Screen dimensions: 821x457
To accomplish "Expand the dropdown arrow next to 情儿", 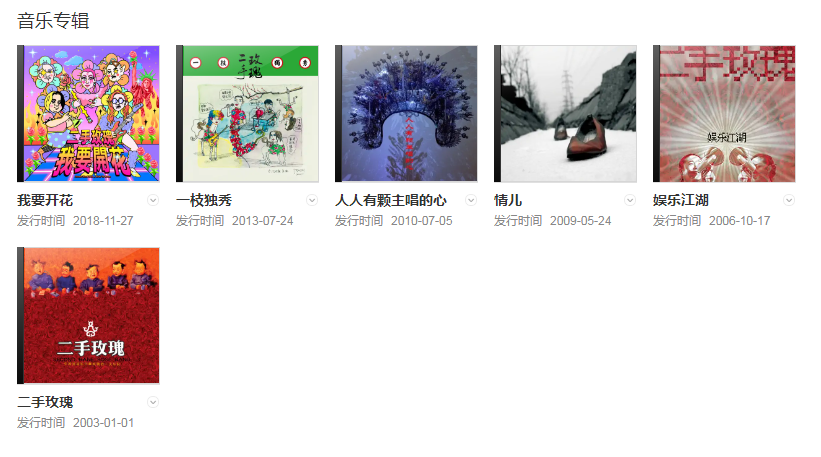I will [x=630, y=200].
